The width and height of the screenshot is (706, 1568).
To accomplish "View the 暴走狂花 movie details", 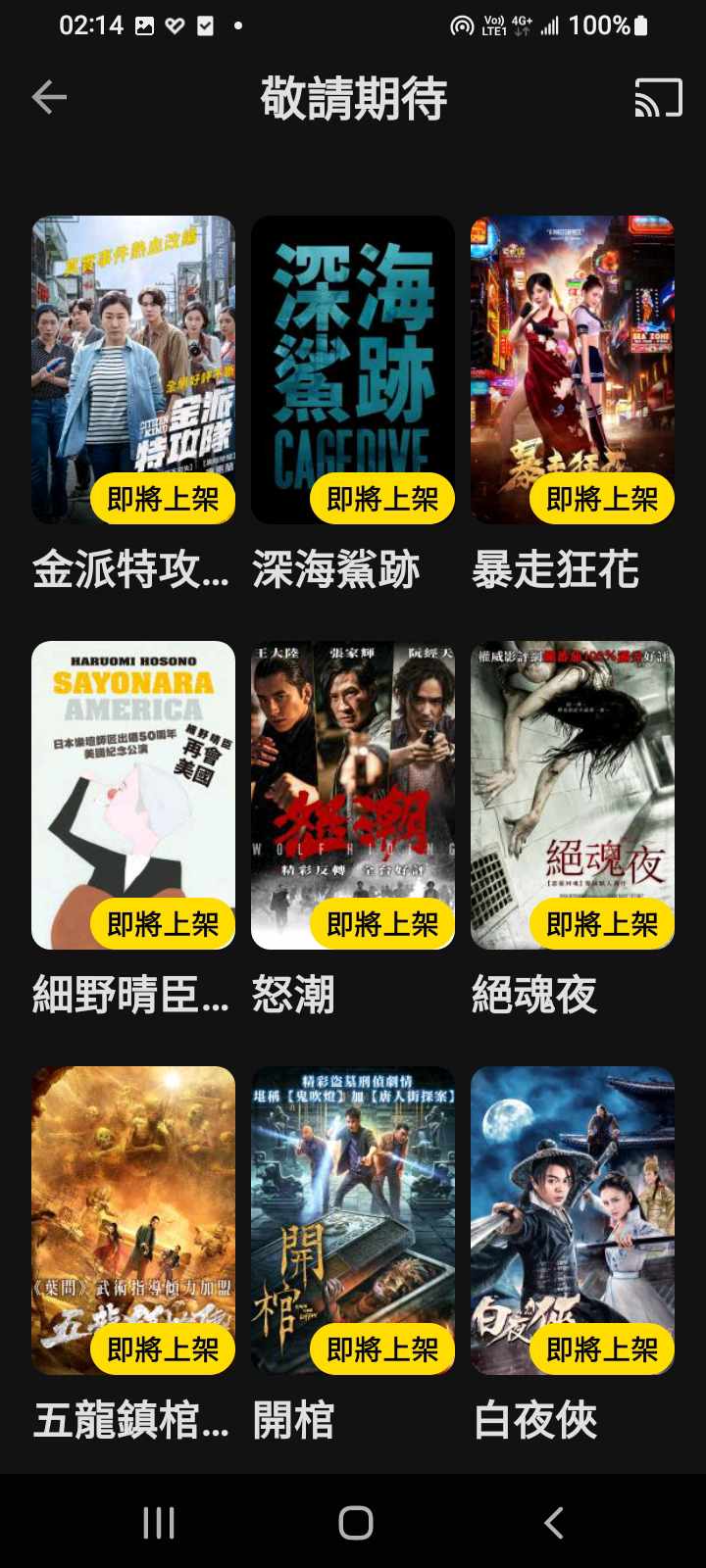I will [573, 369].
